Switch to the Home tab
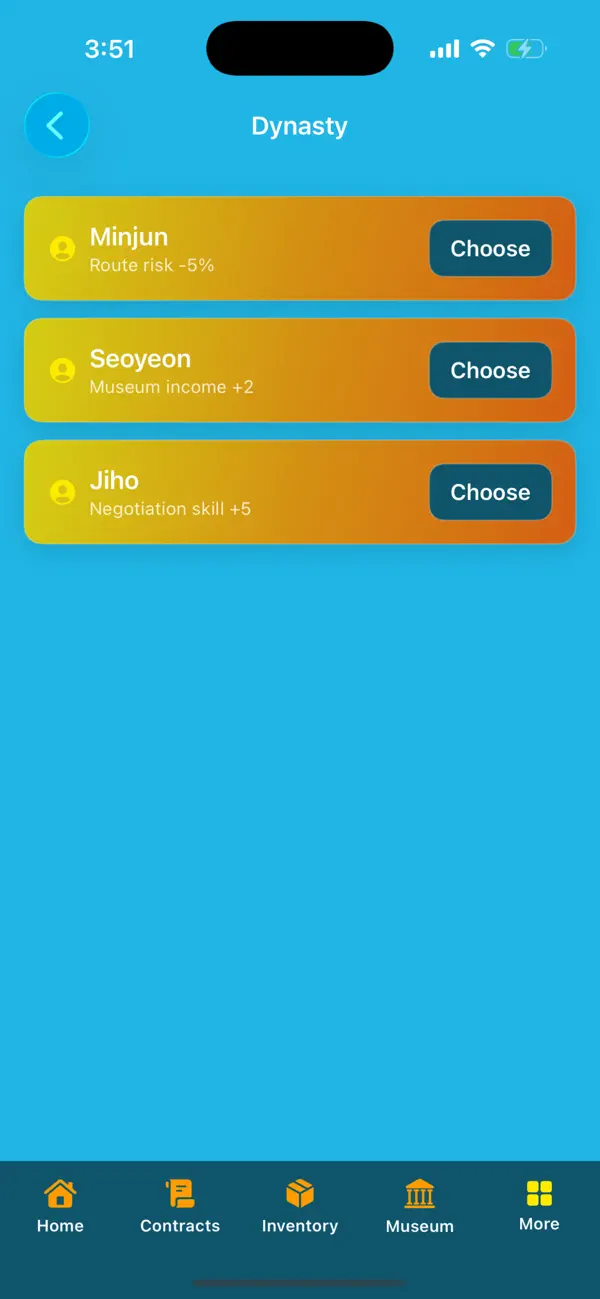 click(60, 1206)
